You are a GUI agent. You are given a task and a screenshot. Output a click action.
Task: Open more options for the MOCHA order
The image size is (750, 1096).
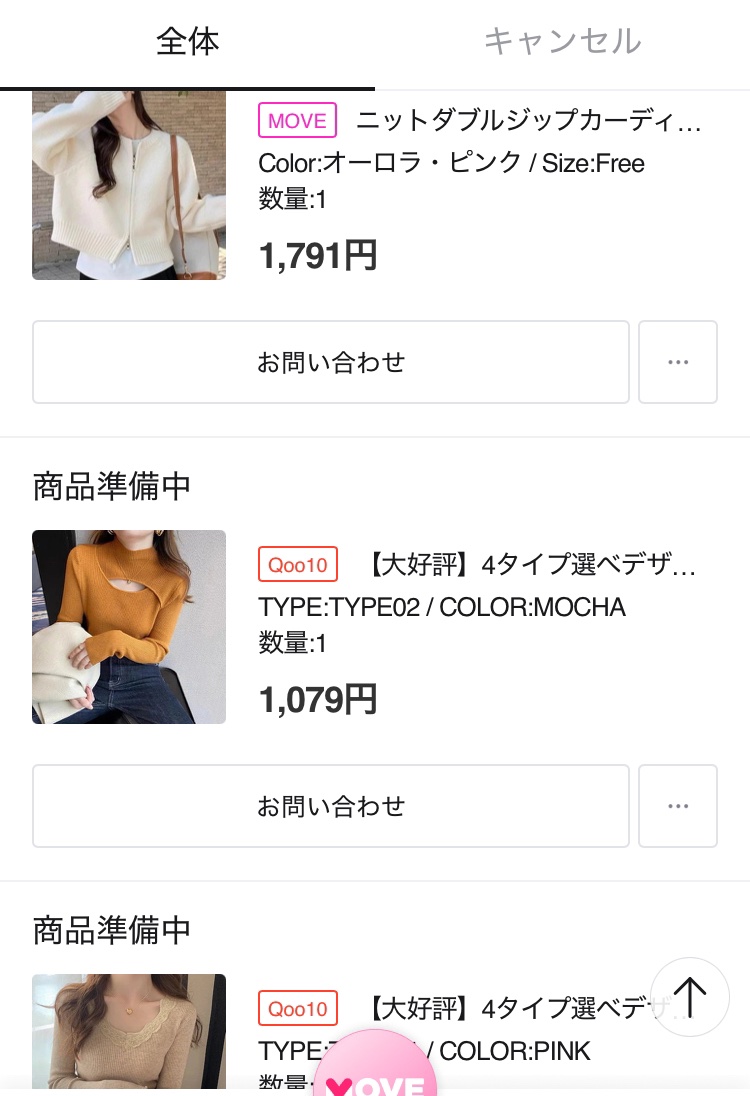[x=678, y=806]
